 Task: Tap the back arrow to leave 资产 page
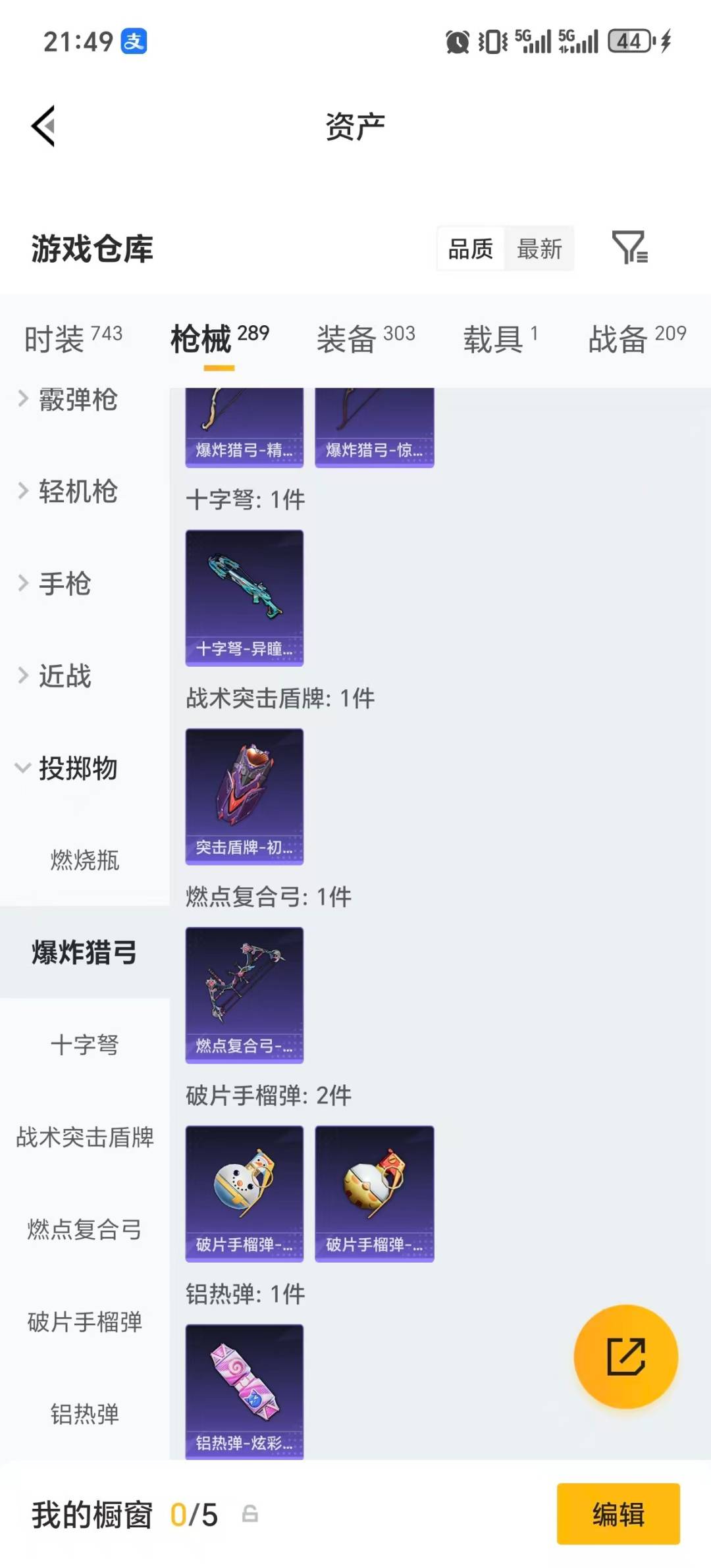(x=43, y=126)
